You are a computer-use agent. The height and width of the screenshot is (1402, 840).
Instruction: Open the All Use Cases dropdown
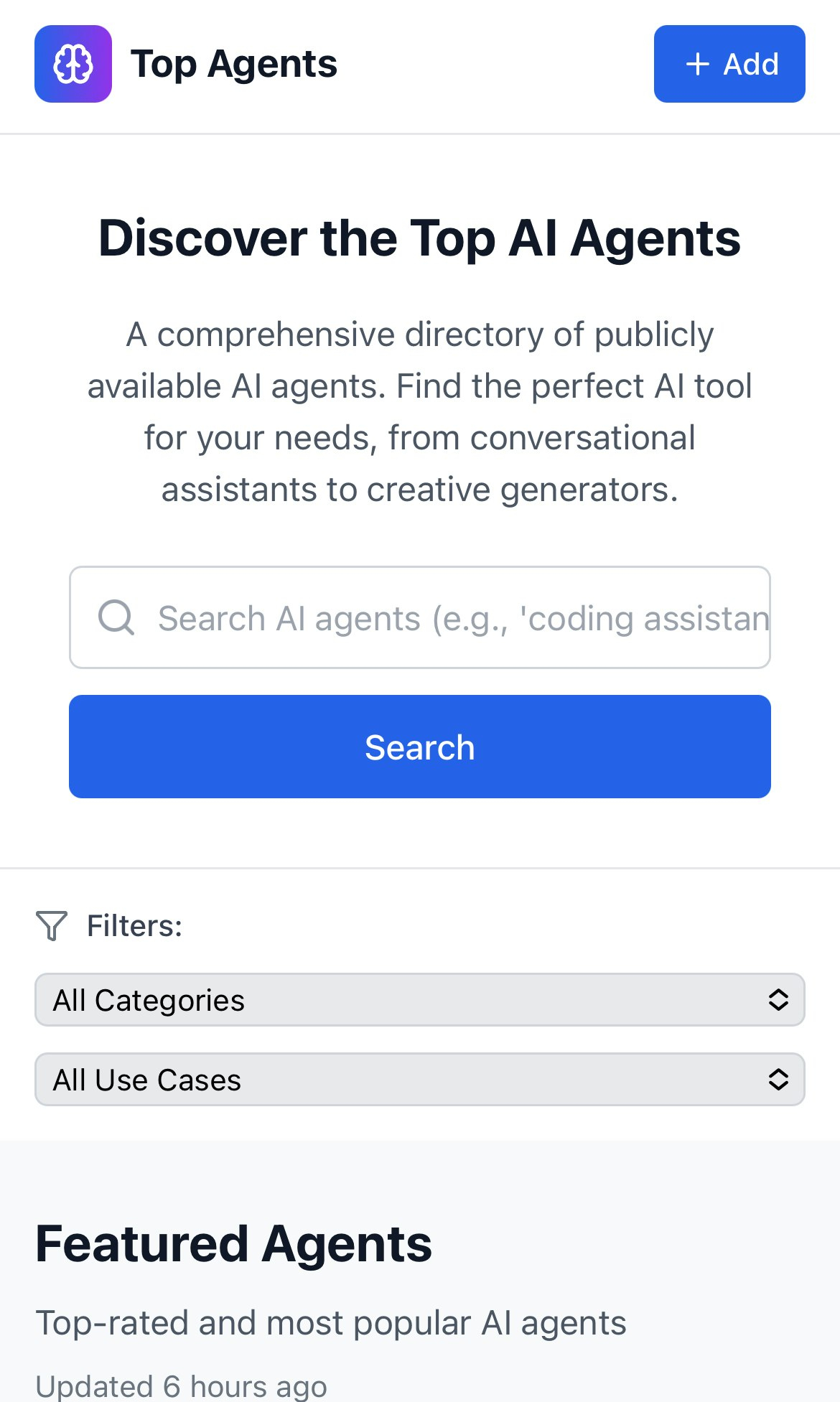420,1080
